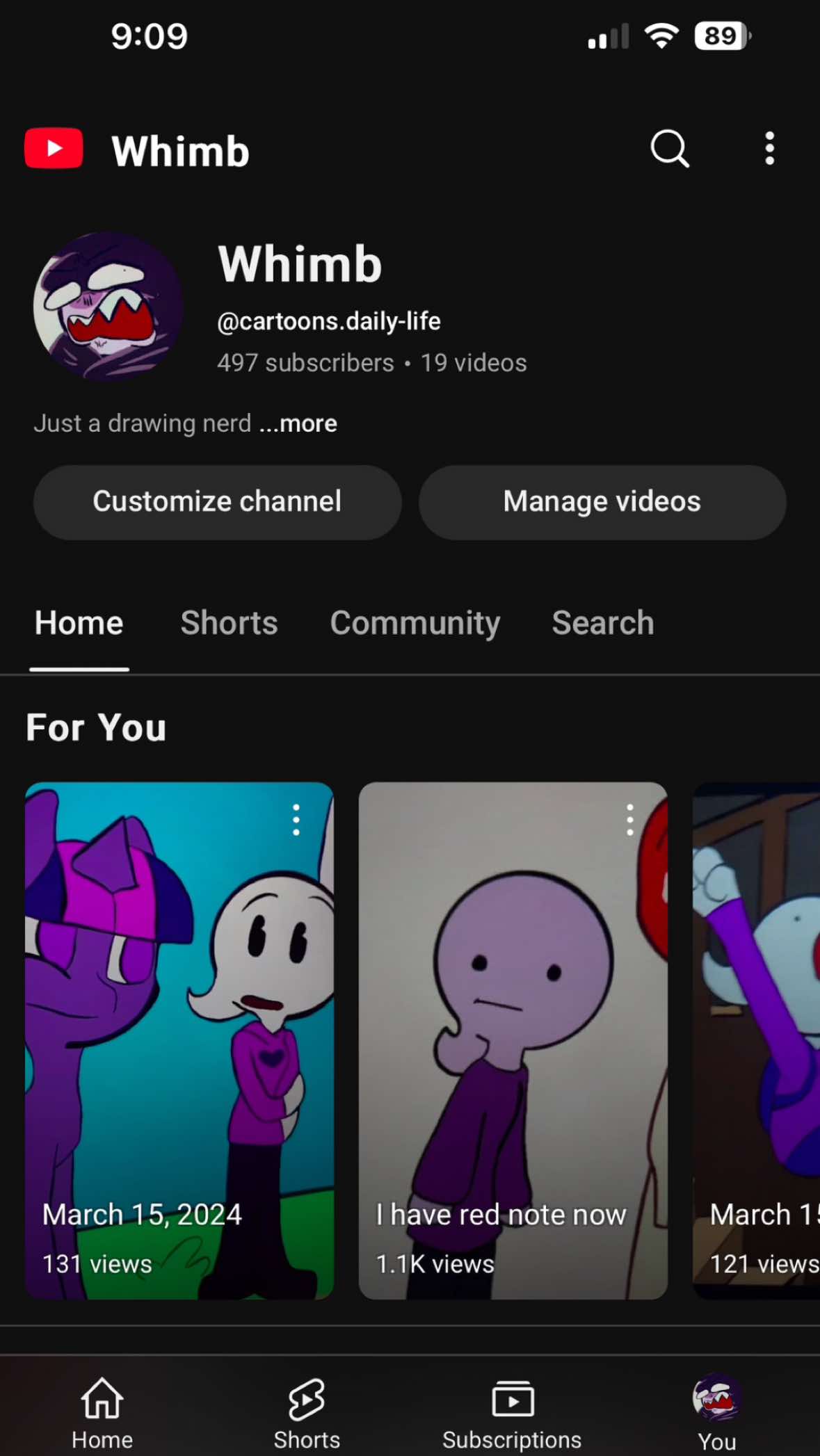
Task: Switch to the Community tab
Action: click(415, 623)
